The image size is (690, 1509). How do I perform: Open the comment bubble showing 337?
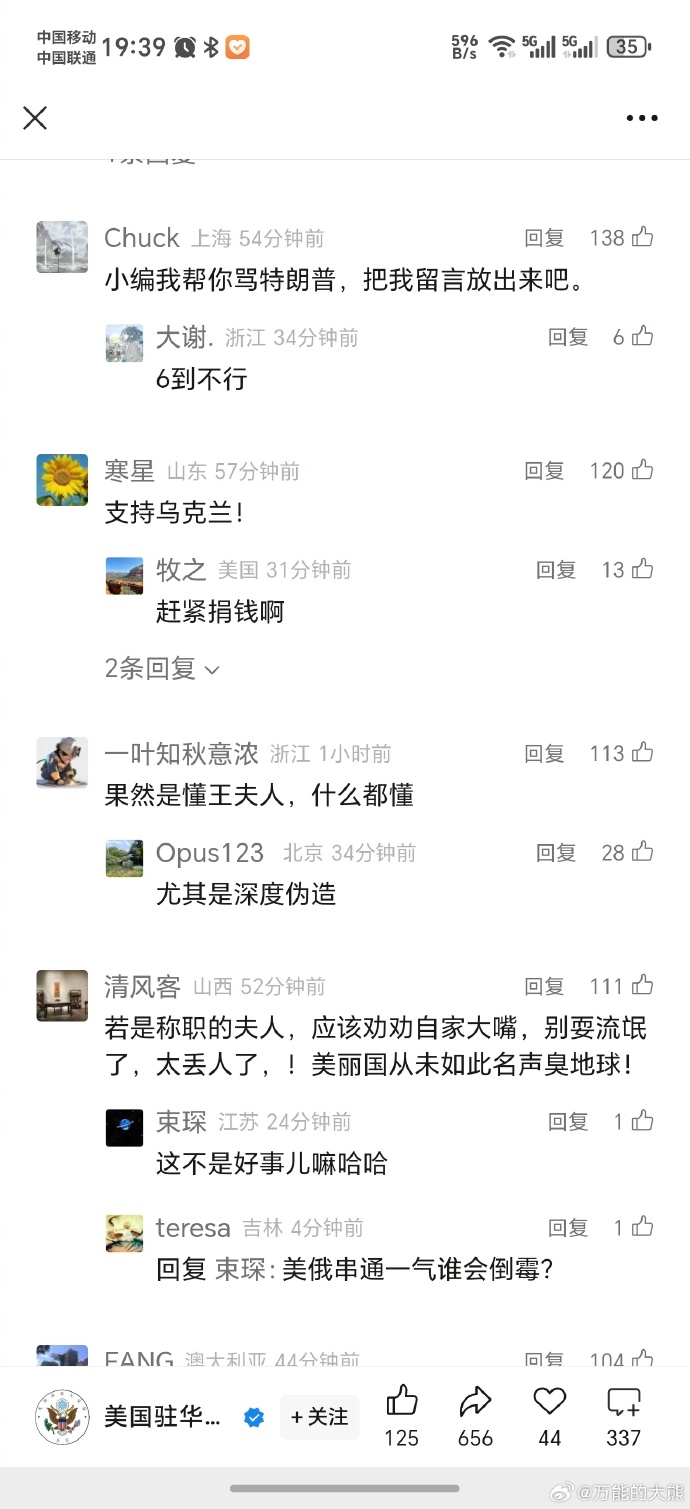coord(623,1402)
